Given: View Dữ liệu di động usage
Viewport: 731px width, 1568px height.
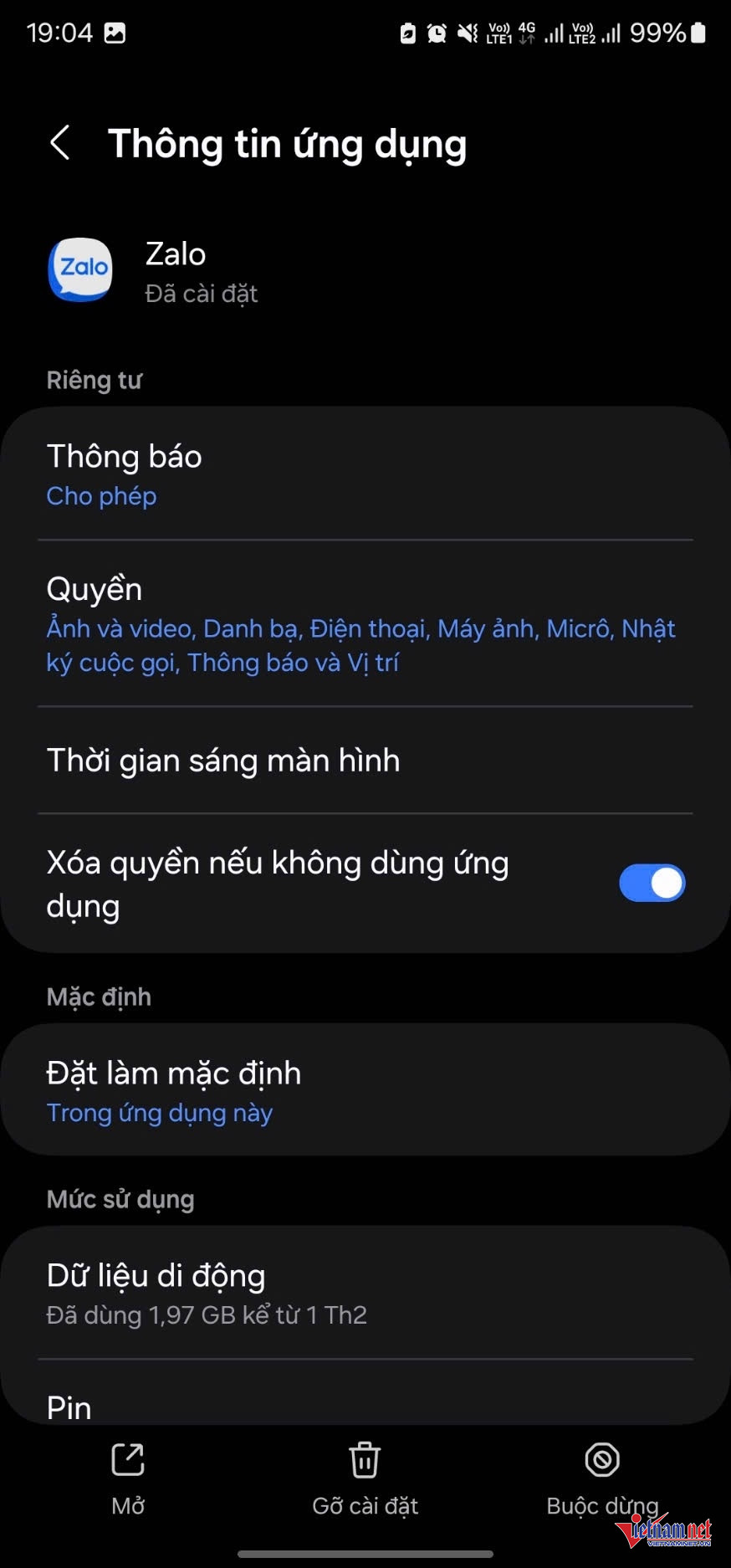Looking at the screenshot, I should pyautogui.click(x=365, y=1293).
